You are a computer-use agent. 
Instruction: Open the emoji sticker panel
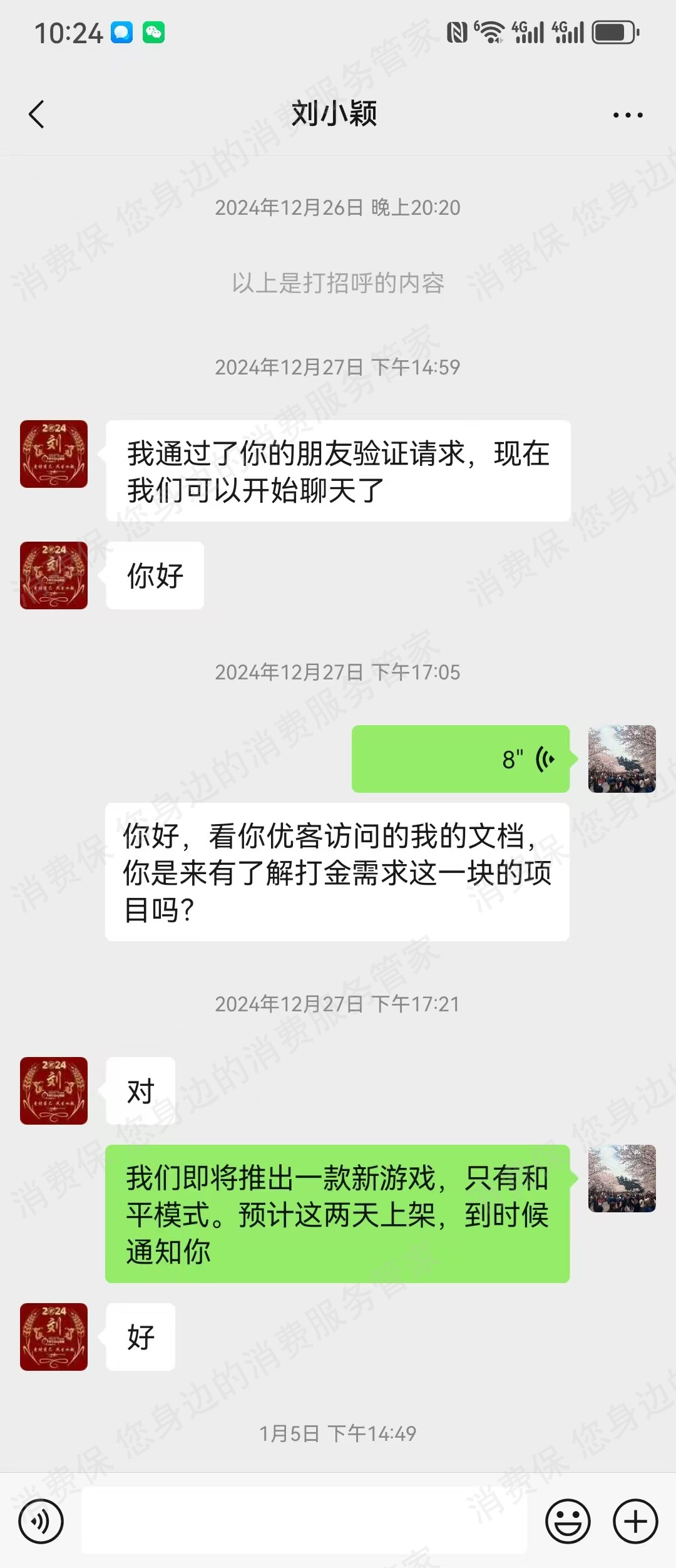click(568, 1521)
